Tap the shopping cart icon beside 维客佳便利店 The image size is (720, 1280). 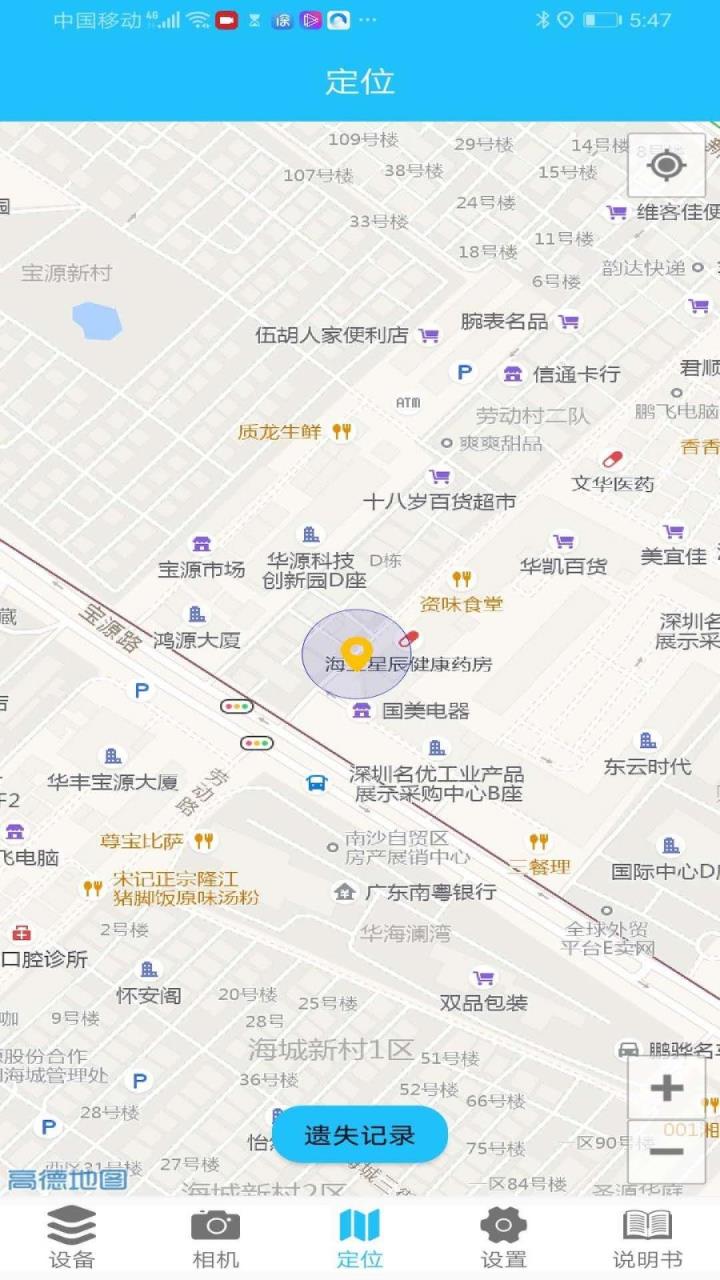(x=619, y=212)
